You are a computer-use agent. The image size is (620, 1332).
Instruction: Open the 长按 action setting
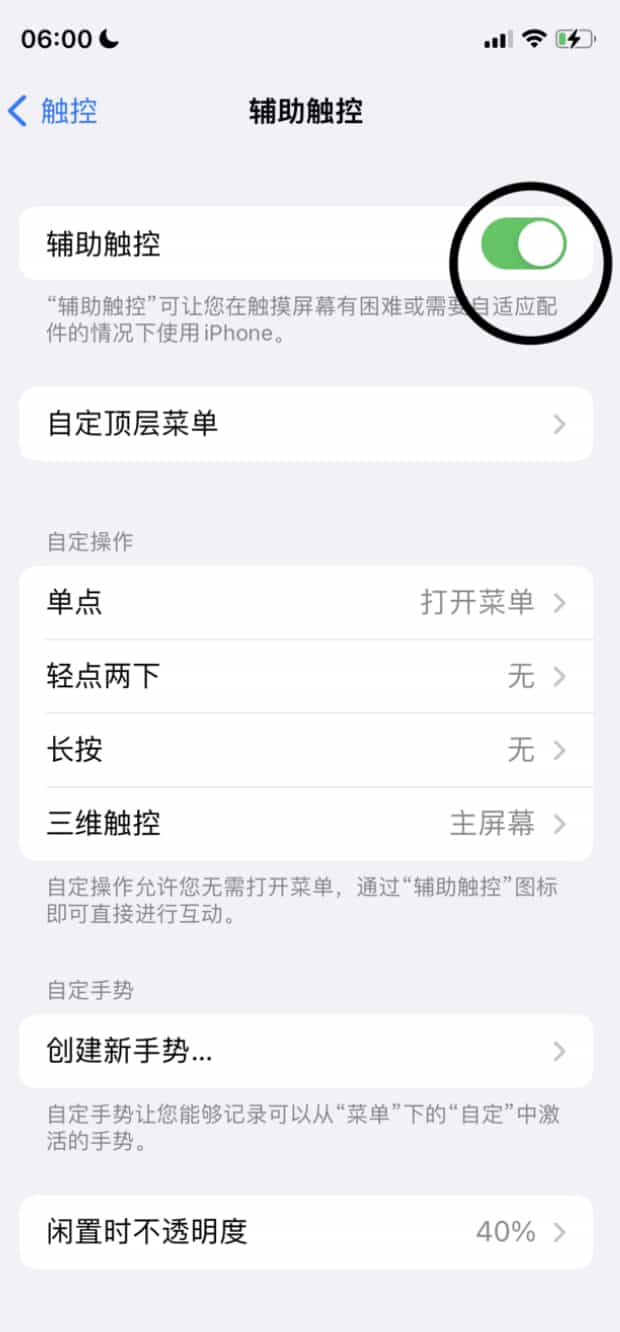point(306,750)
